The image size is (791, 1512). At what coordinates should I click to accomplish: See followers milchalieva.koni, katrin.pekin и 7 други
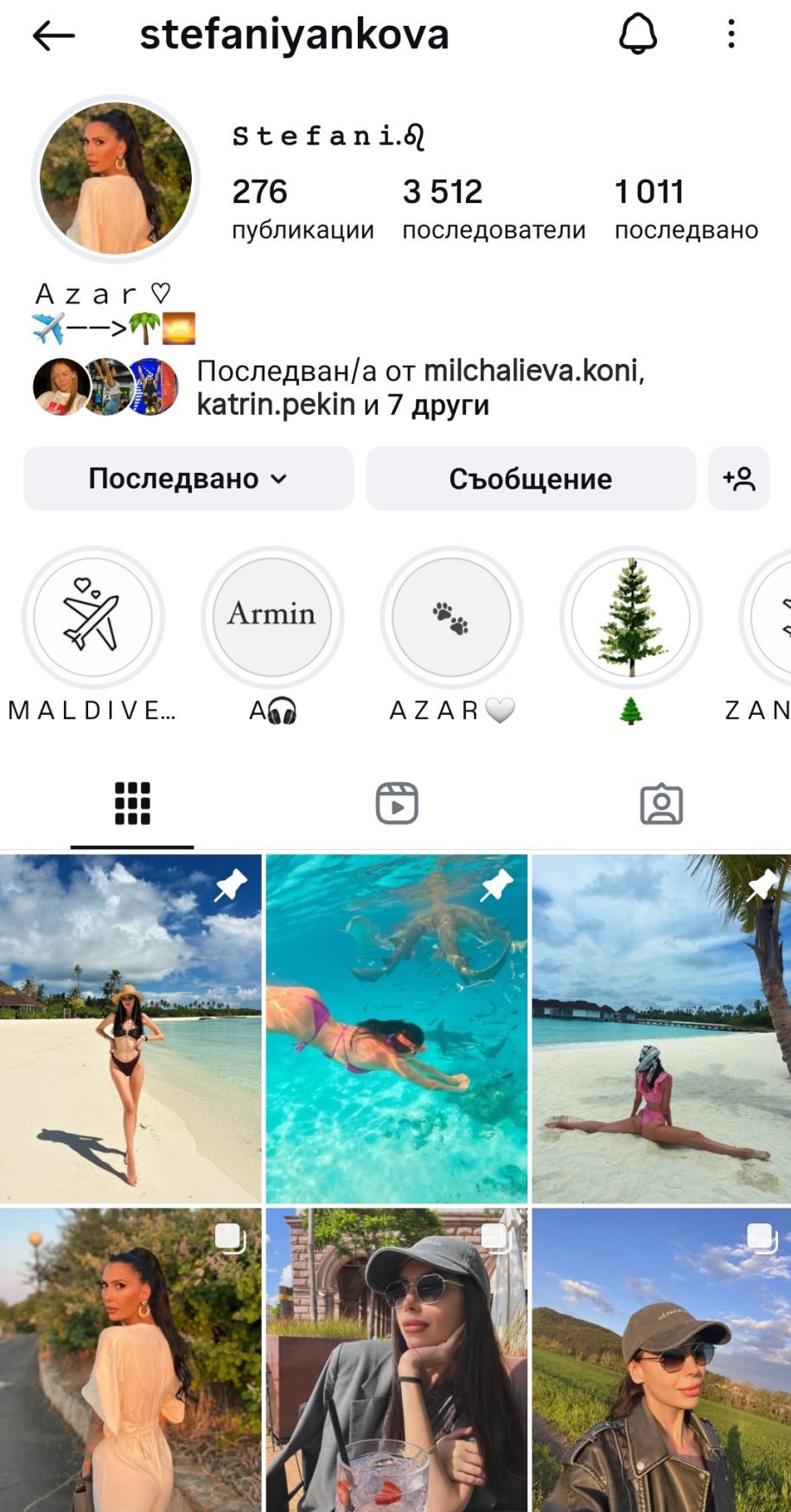(420, 387)
